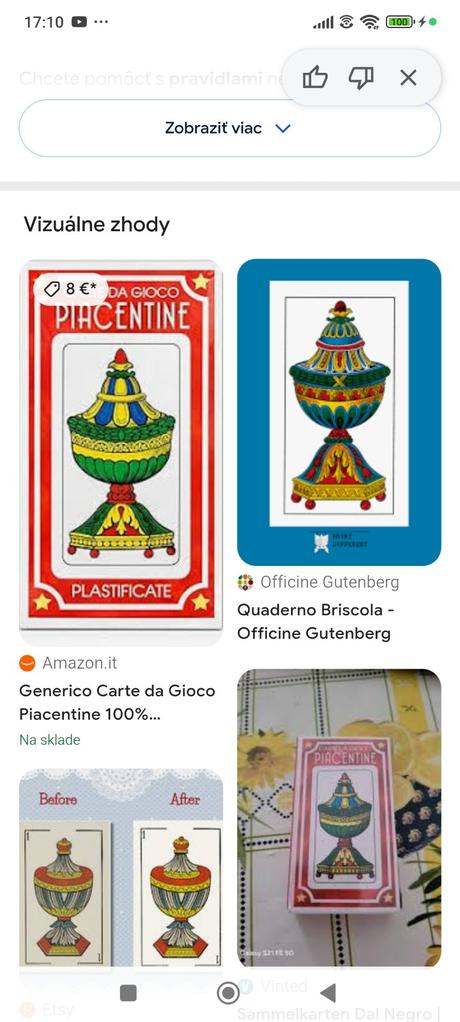Go back with system back button
This screenshot has width=460, height=1022.
click(x=328, y=993)
